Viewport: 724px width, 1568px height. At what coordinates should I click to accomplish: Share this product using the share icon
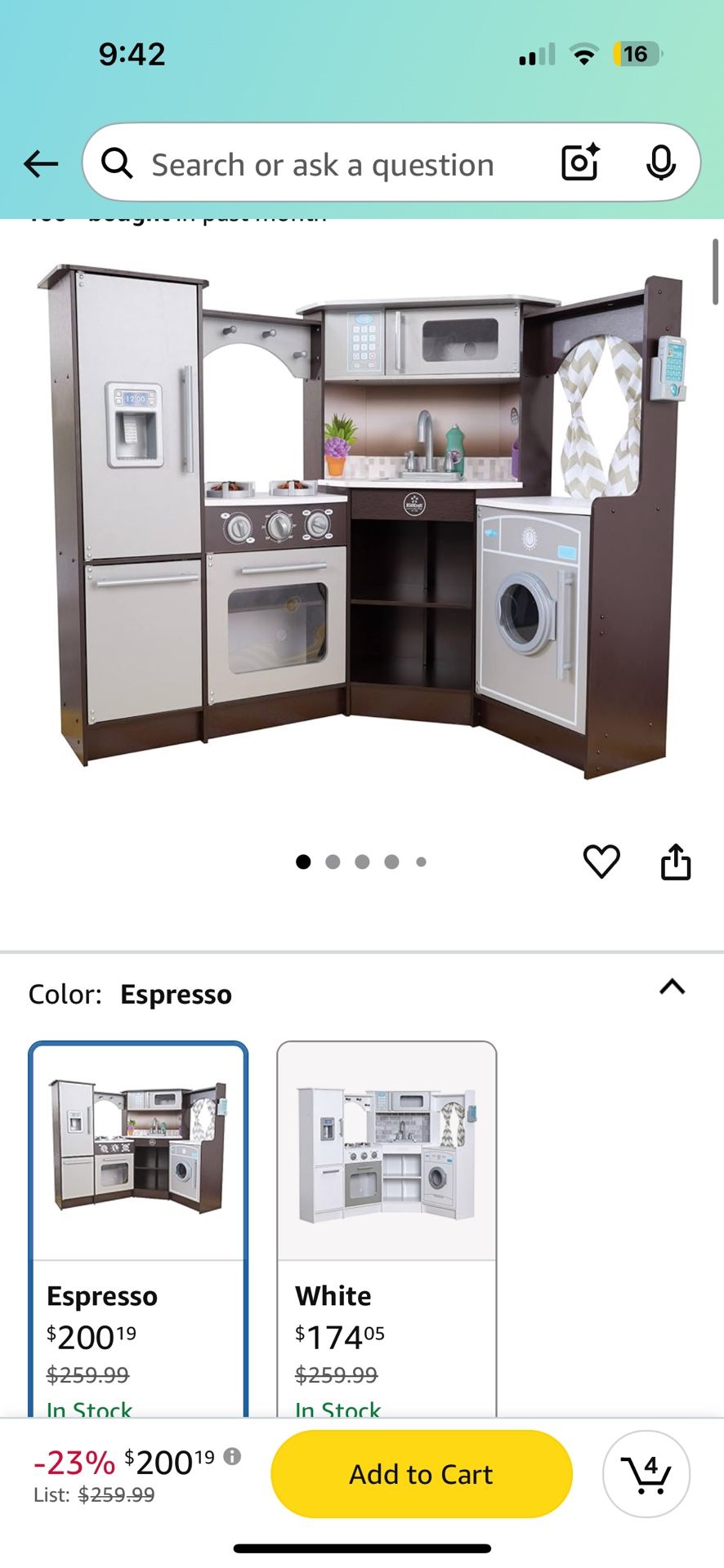tap(676, 862)
